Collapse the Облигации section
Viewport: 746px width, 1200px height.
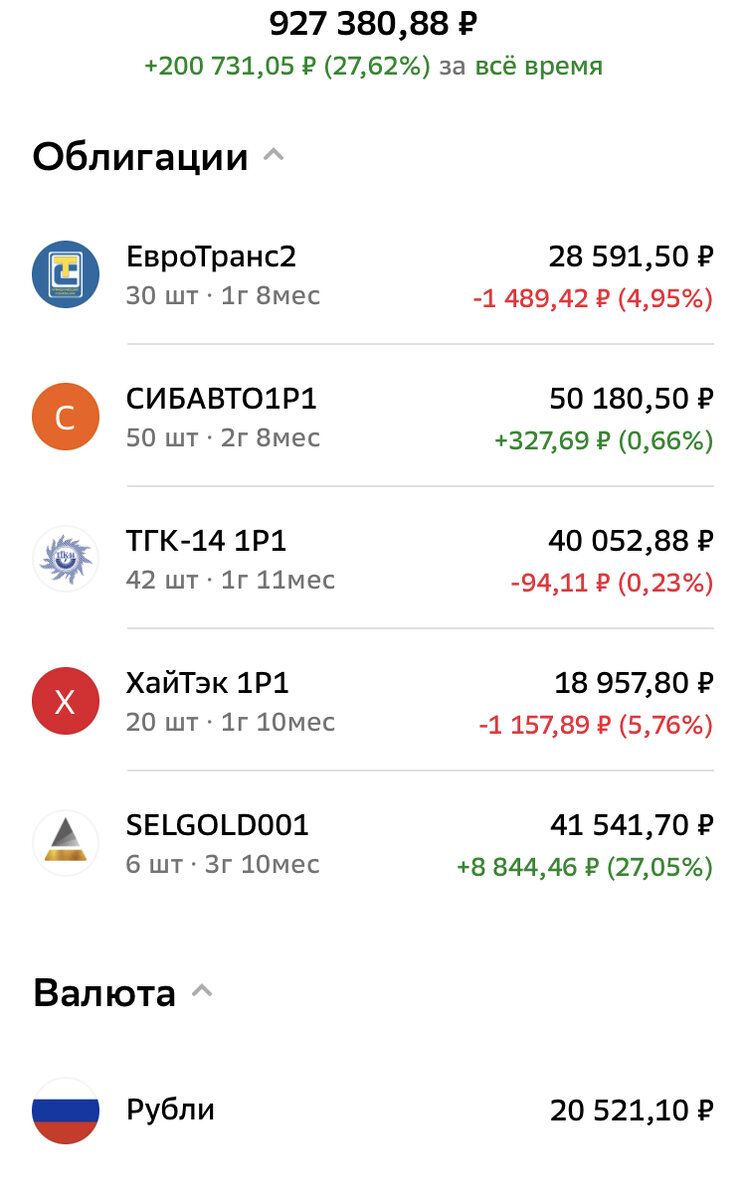[273, 156]
